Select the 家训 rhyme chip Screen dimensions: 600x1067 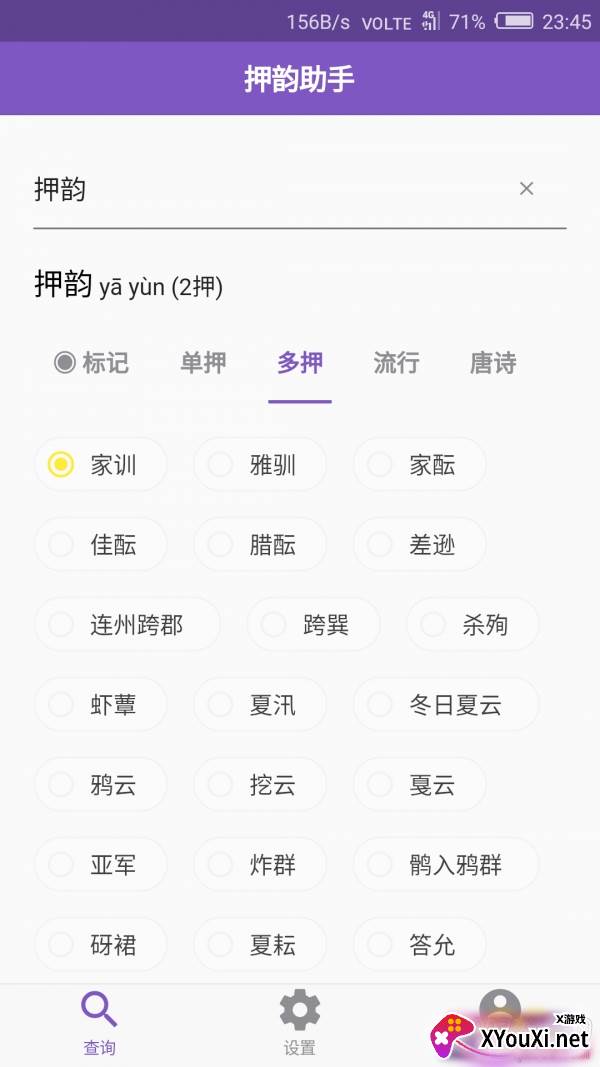click(101, 465)
